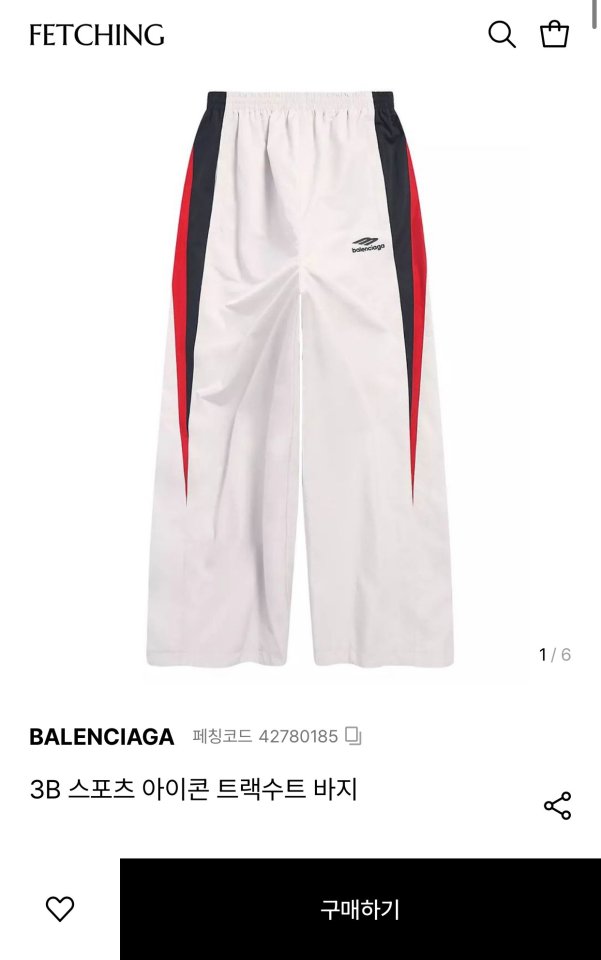The image size is (601, 960).
Task: Share this product
Action: 557,806
